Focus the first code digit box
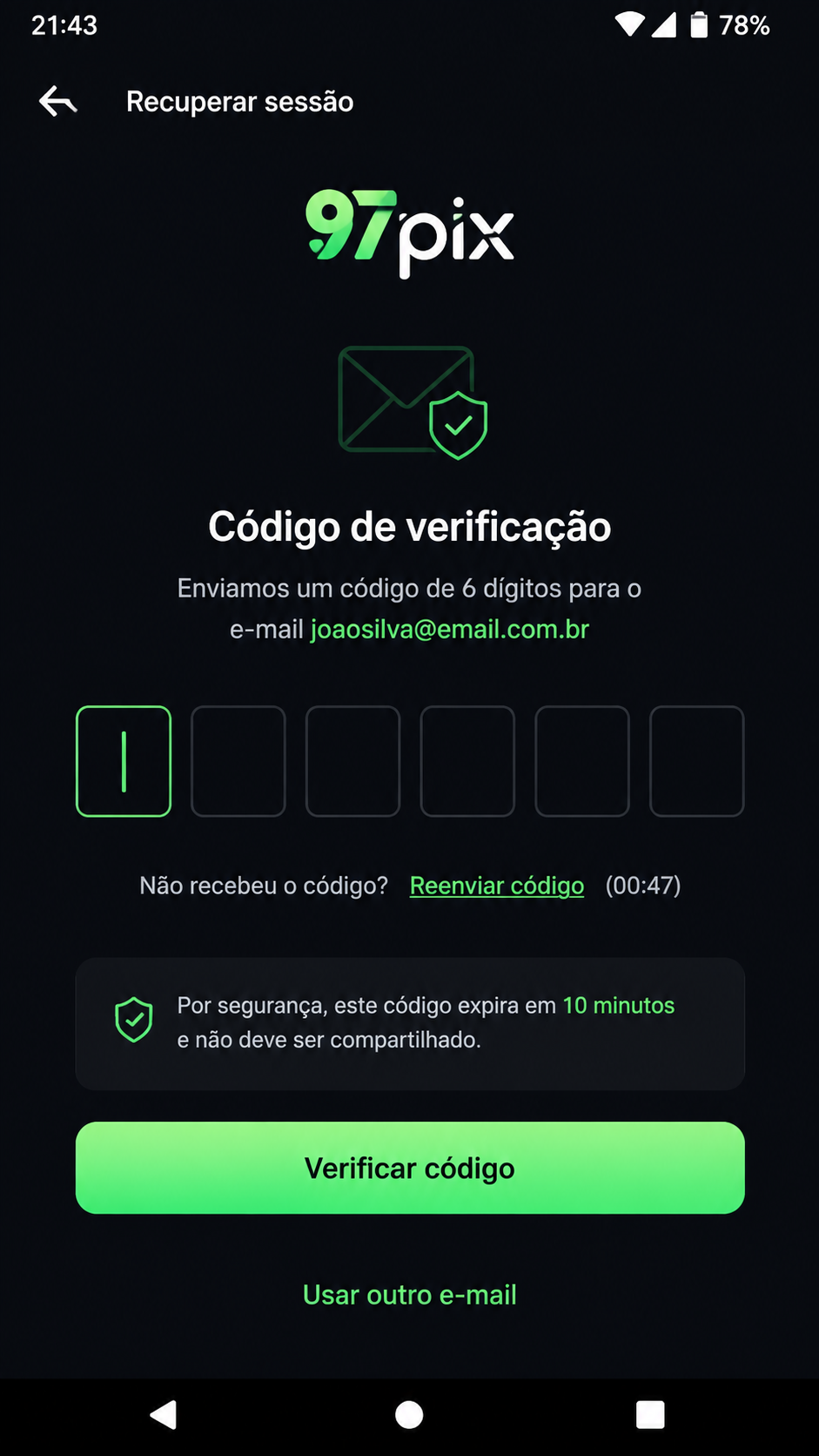This screenshot has width=819, height=1456. [x=124, y=761]
